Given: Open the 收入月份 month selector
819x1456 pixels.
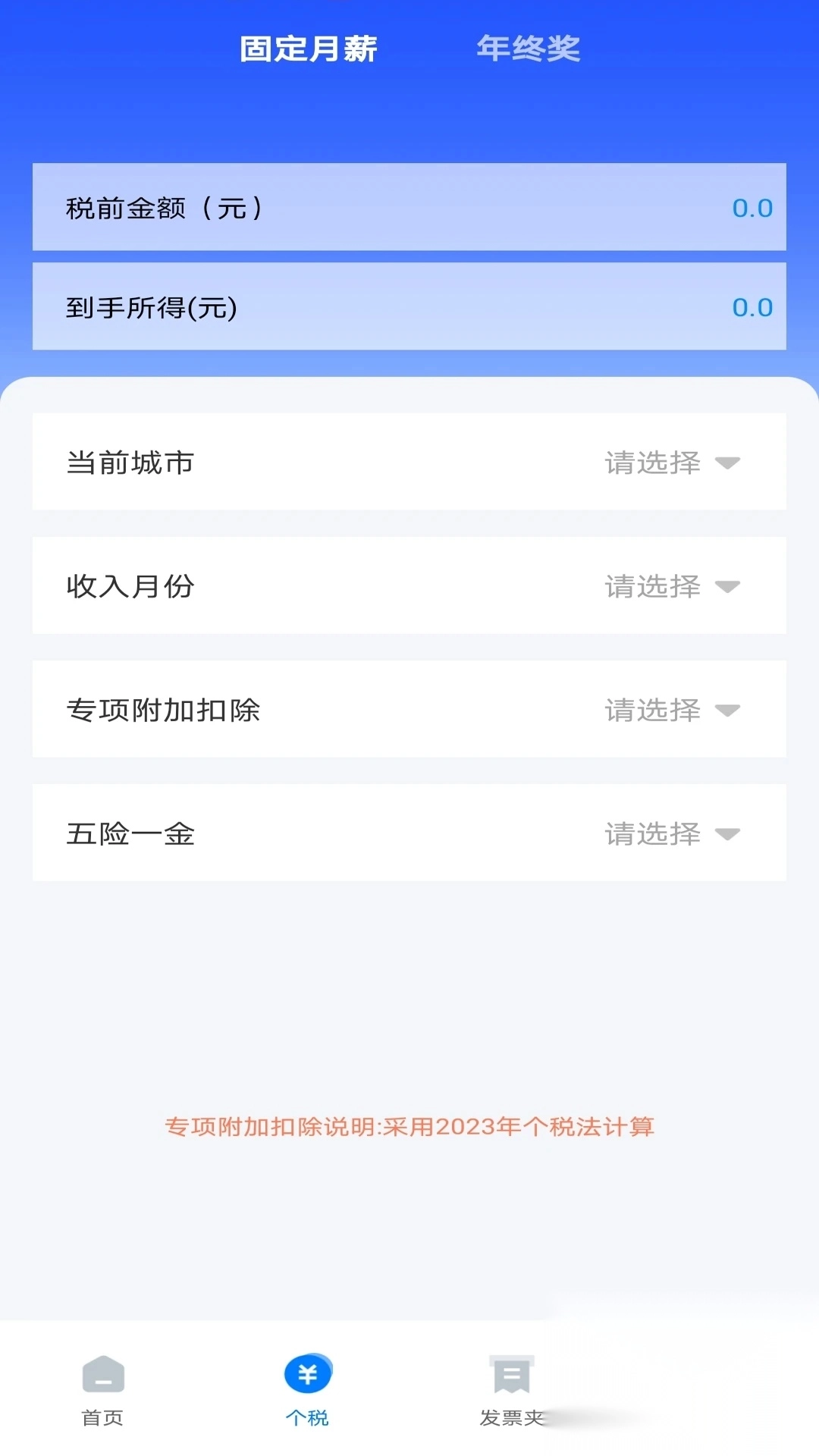Looking at the screenshot, I should 728,586.
